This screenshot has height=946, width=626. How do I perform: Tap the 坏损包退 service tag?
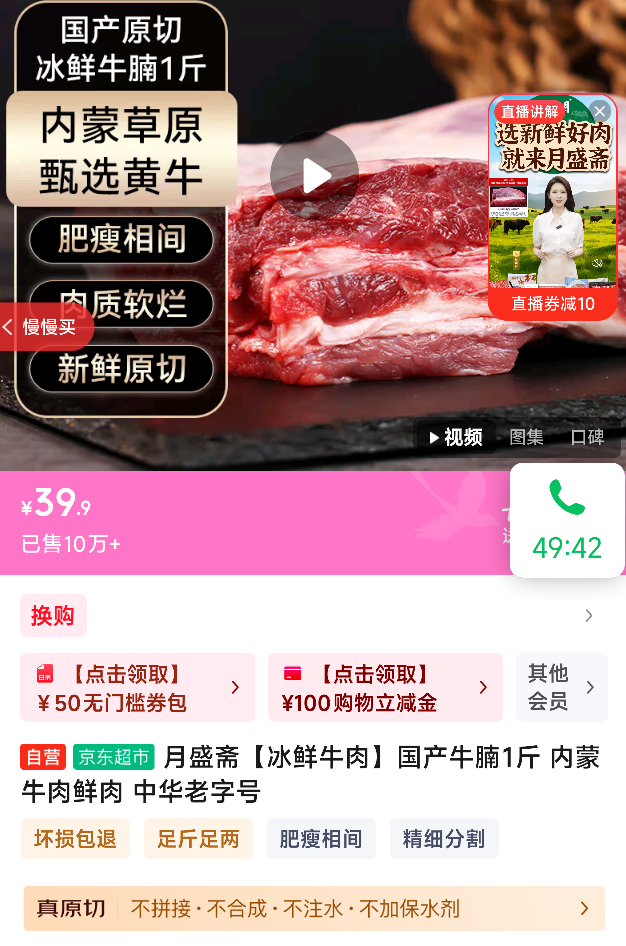click(x=75, y=839)
